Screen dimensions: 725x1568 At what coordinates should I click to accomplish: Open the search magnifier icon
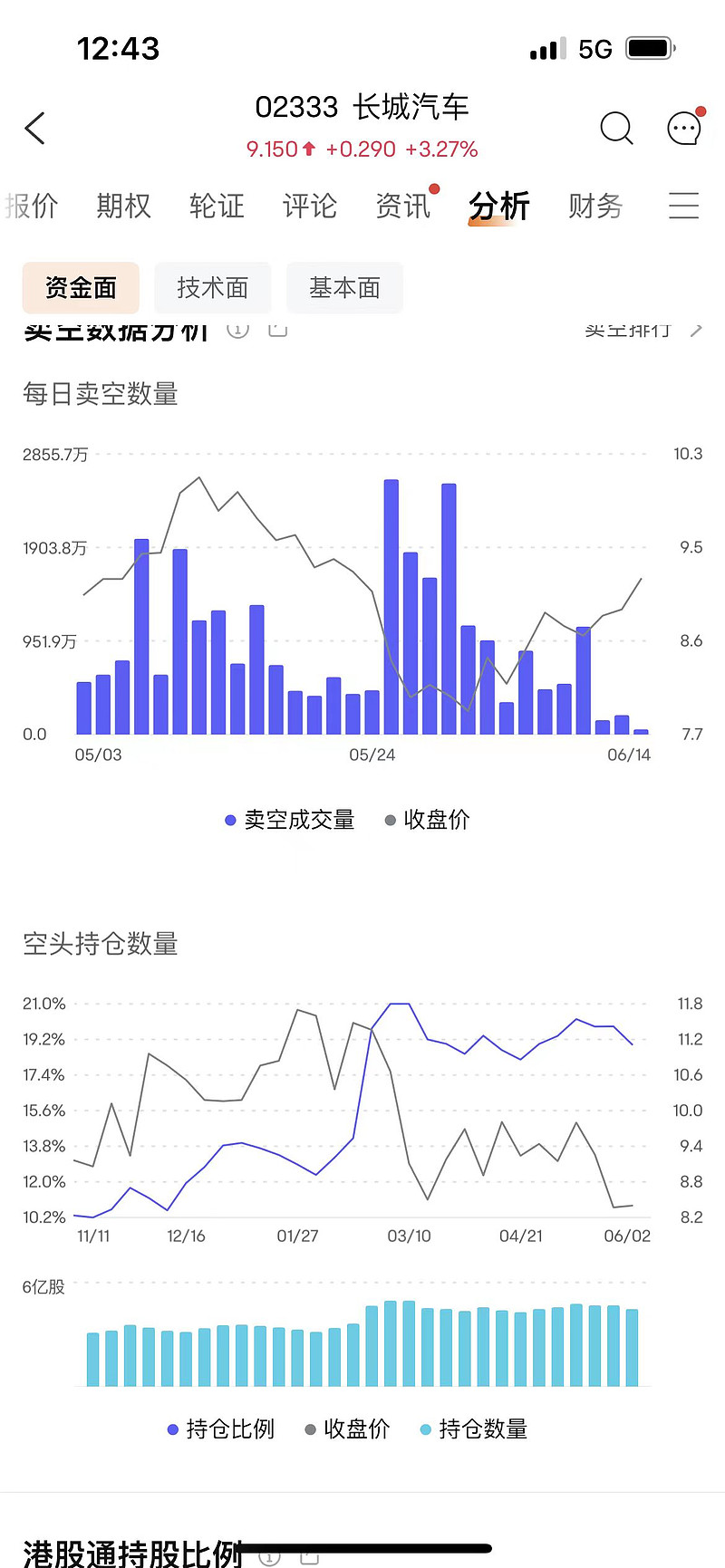click(x=617, y=130)
